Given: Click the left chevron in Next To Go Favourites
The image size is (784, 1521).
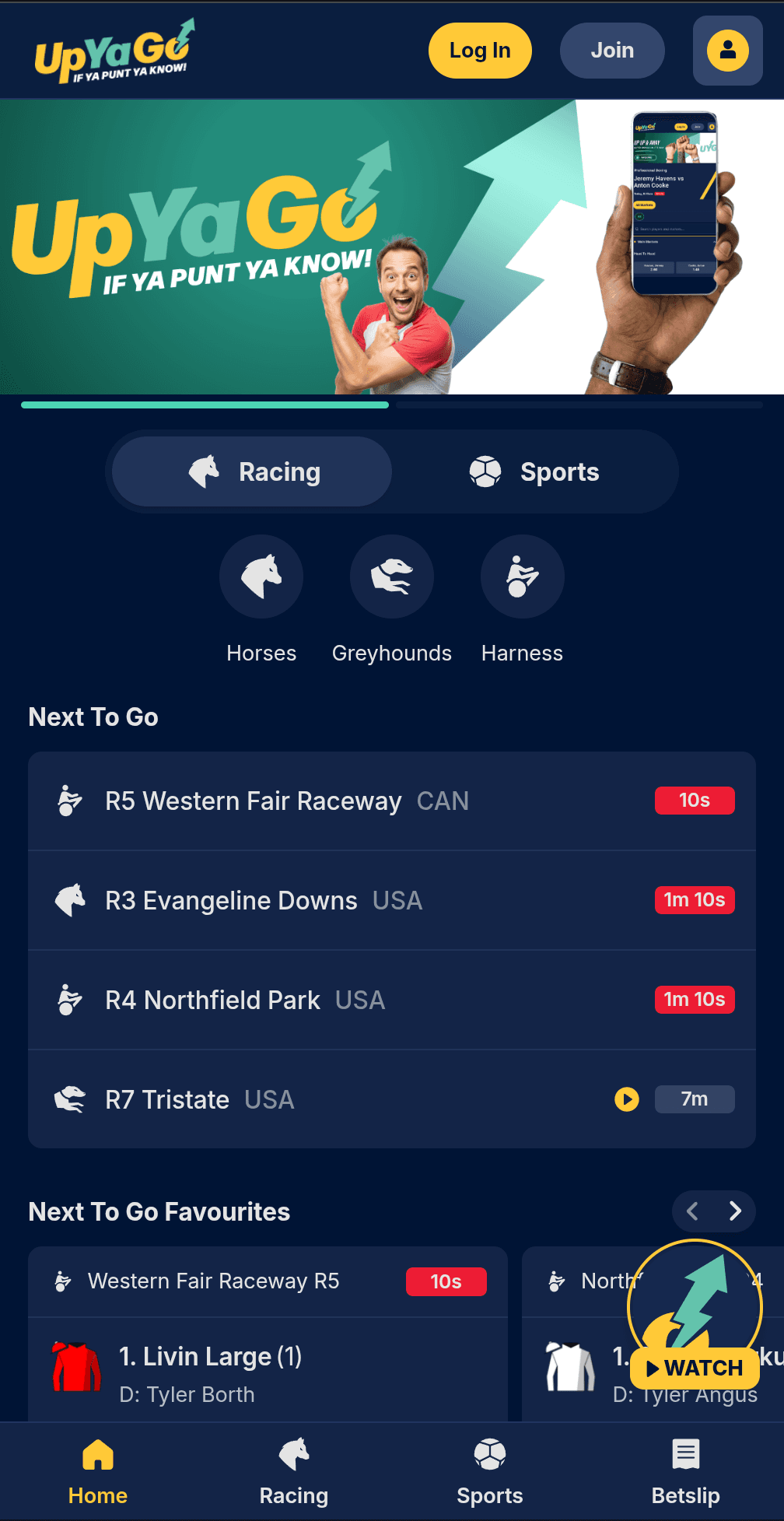Looking at the screenshot, I should [x=692, y=1211].
